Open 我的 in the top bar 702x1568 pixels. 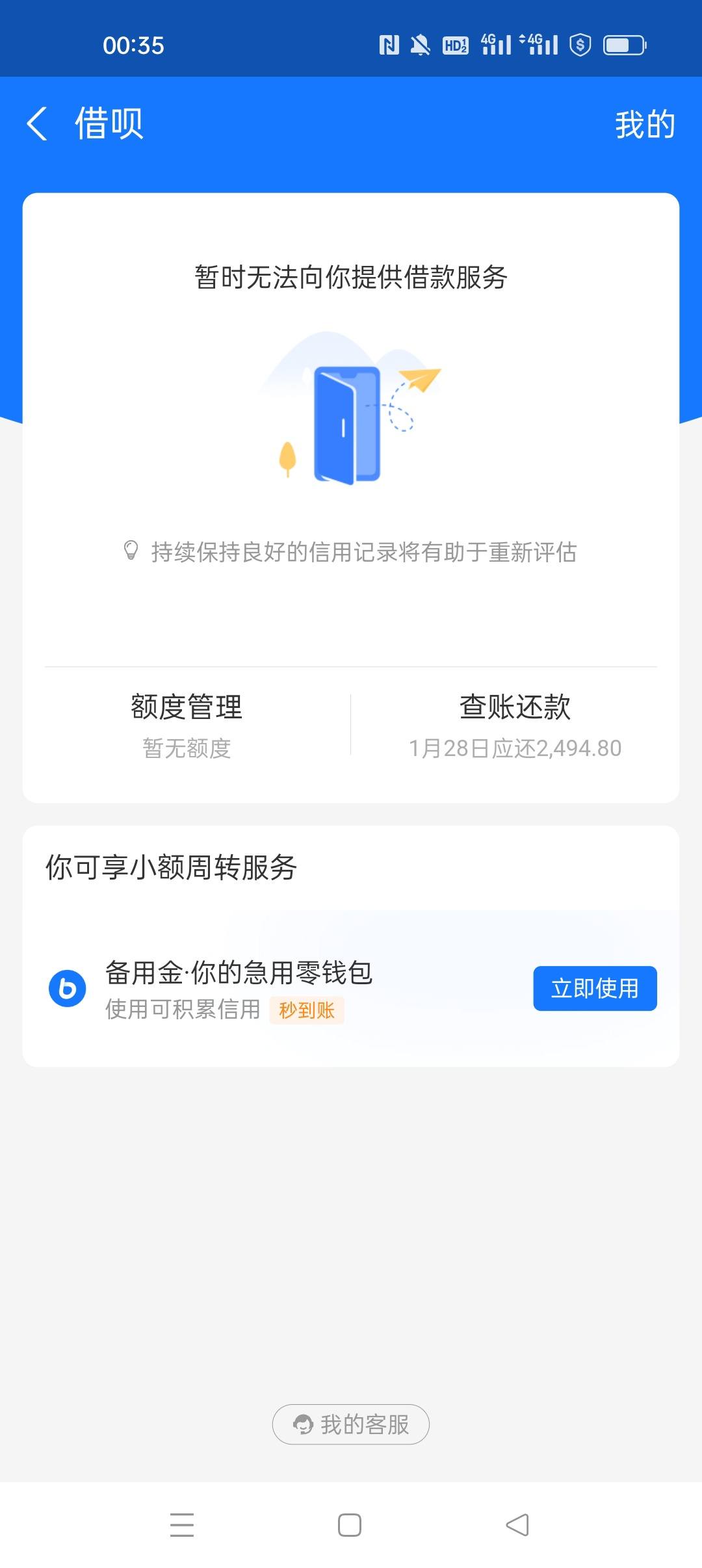(x=644, y=124)
